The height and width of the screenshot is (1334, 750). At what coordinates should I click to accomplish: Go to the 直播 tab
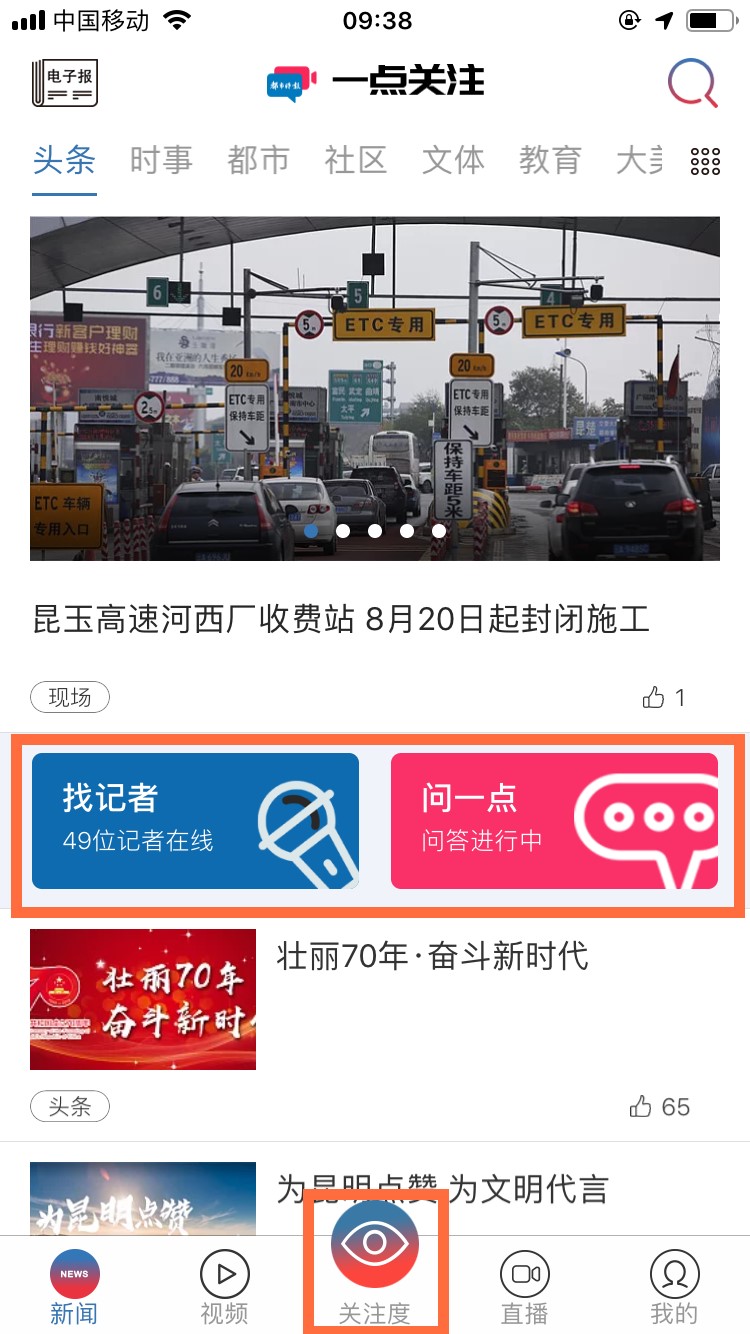point(525,1286)
